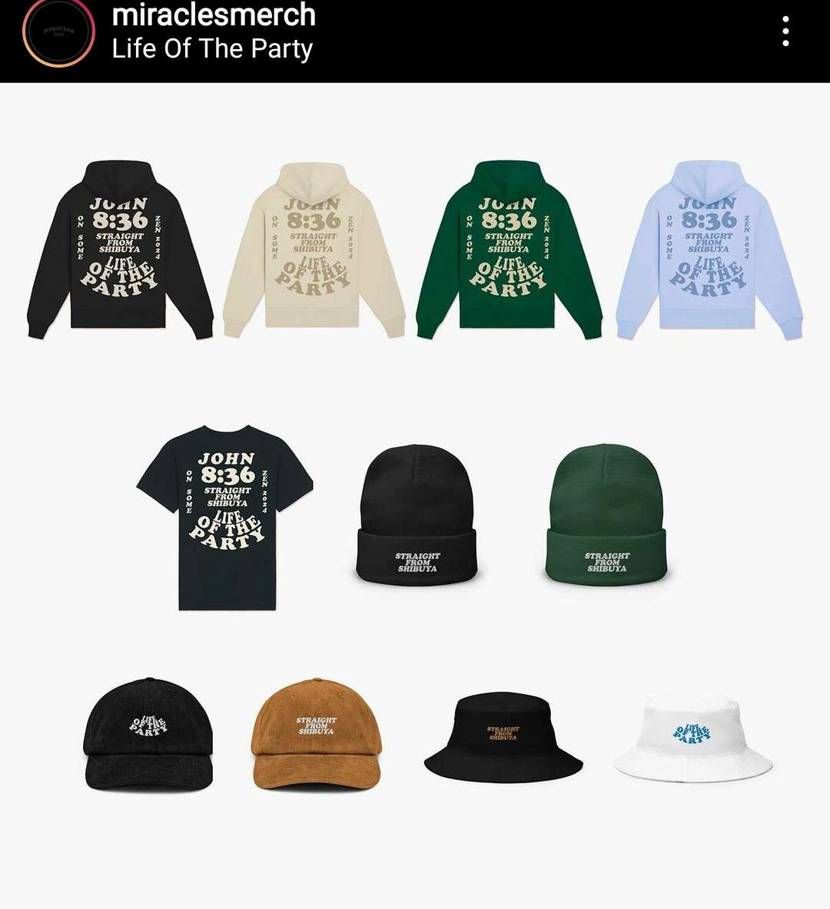Open the miraclesmerch username link
The image size is (830, 909).
click(213, 15)
